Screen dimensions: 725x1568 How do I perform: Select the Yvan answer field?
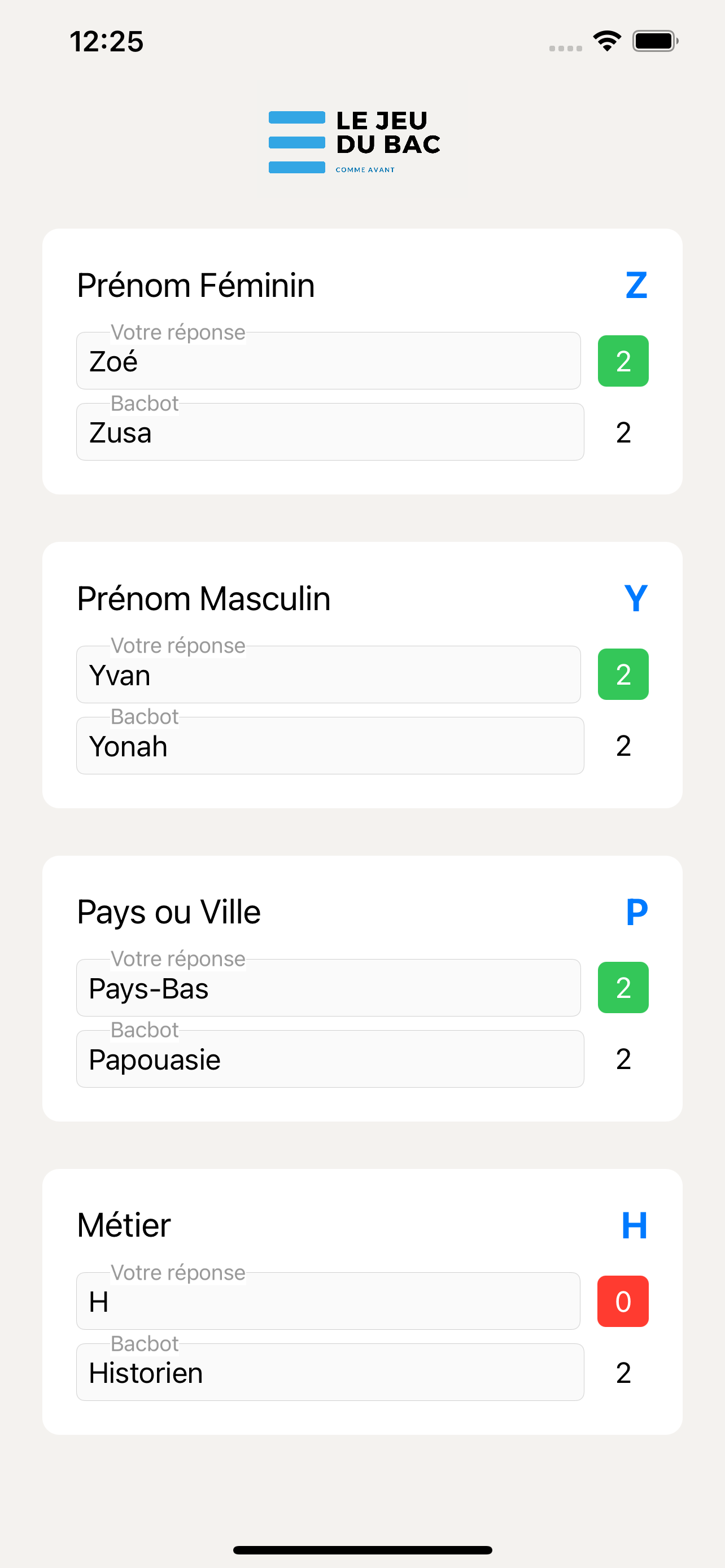[328, 674]
